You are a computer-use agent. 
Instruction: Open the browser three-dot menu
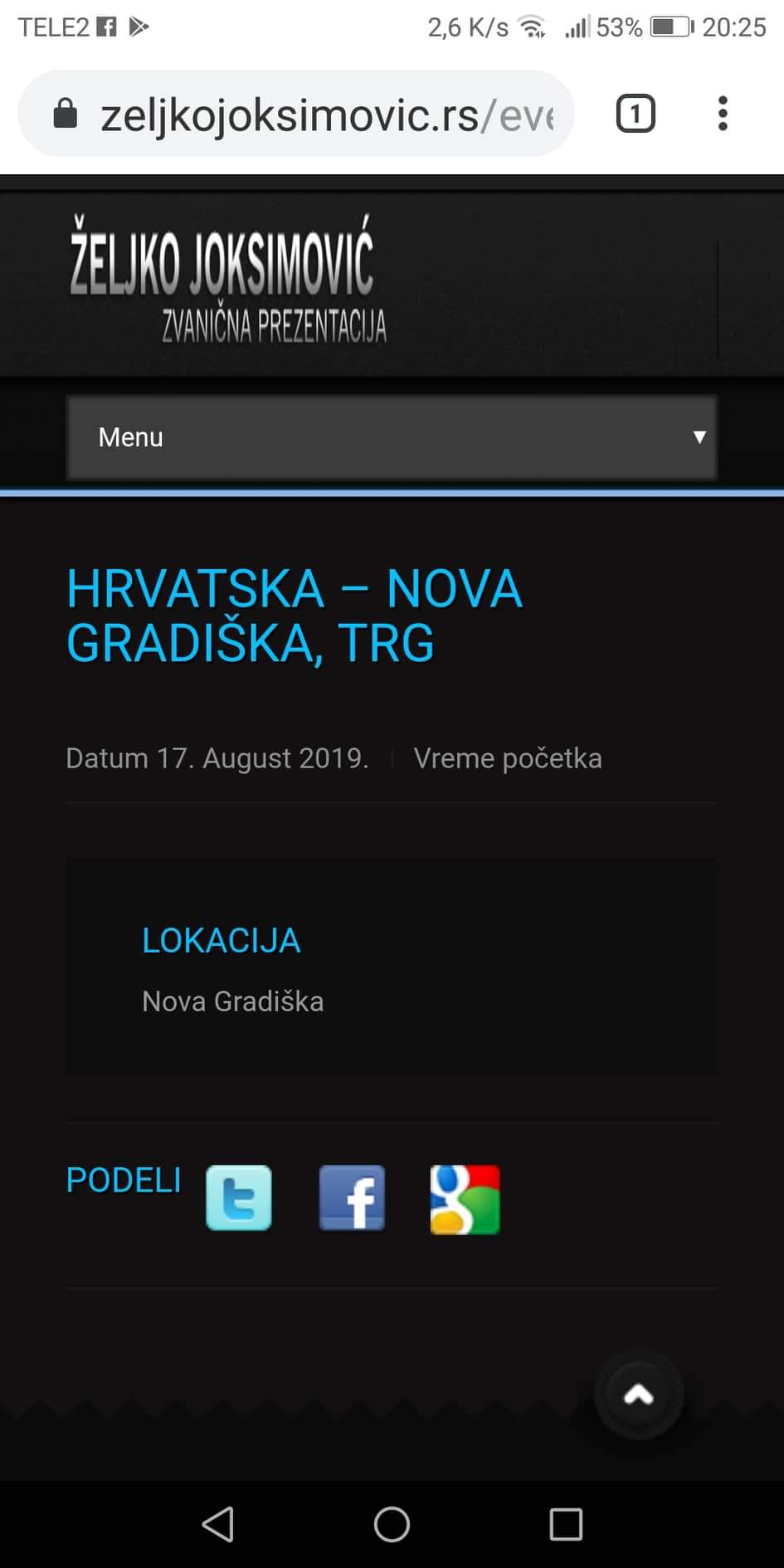[x=722, y=114]
